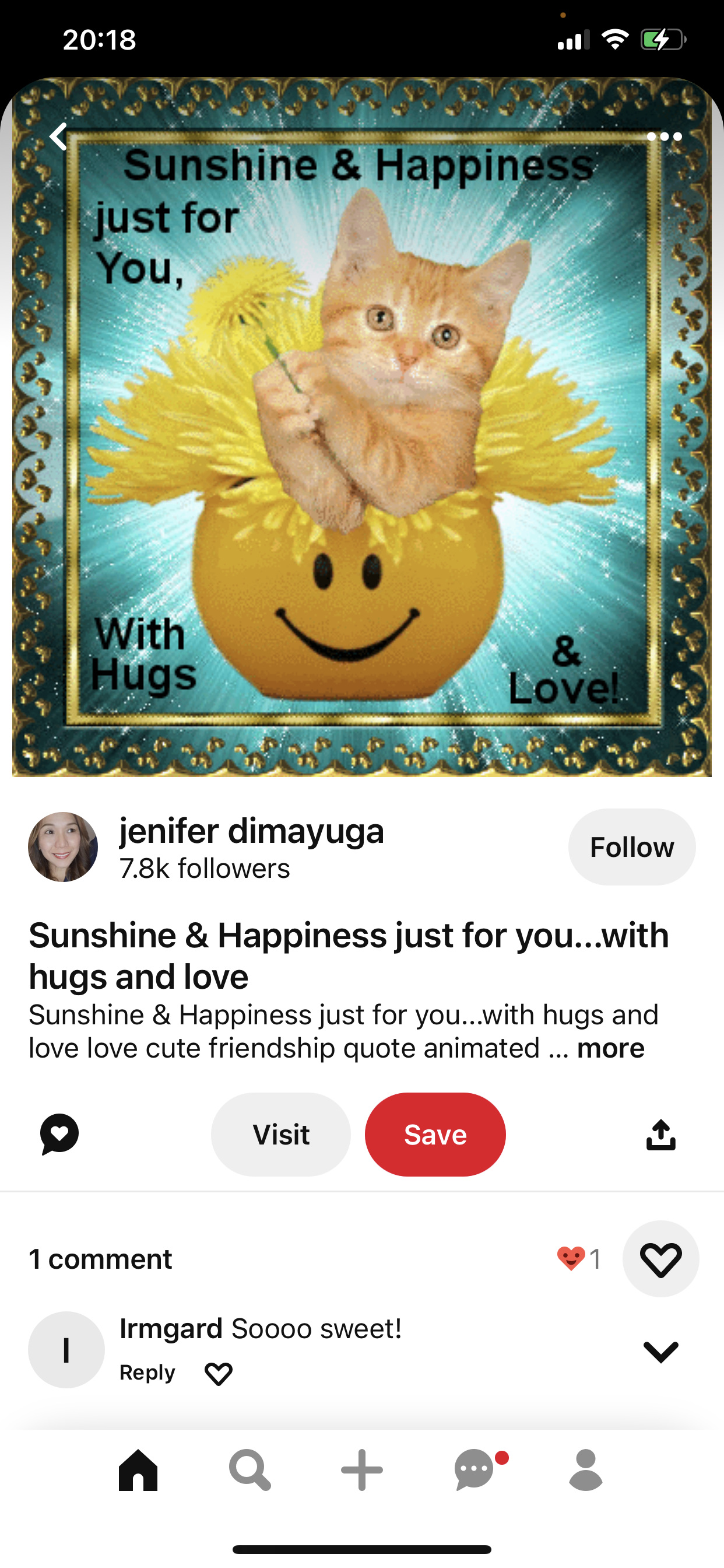Expand the description with more
724x1568 pixels.
click(610, 1048)
